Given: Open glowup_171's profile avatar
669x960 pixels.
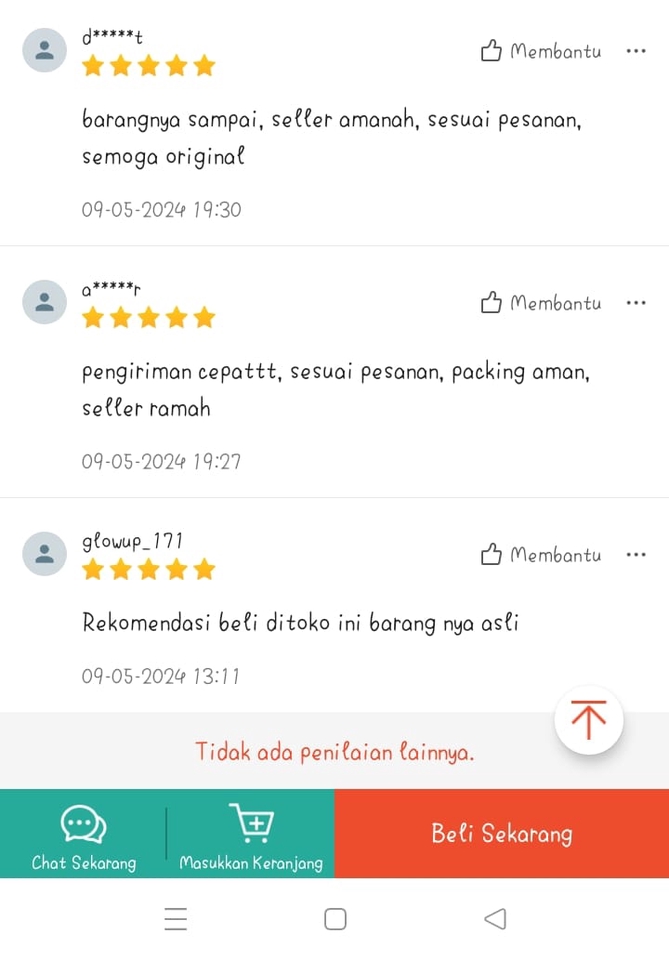Looking at the screenshot, I should point(44,554).
